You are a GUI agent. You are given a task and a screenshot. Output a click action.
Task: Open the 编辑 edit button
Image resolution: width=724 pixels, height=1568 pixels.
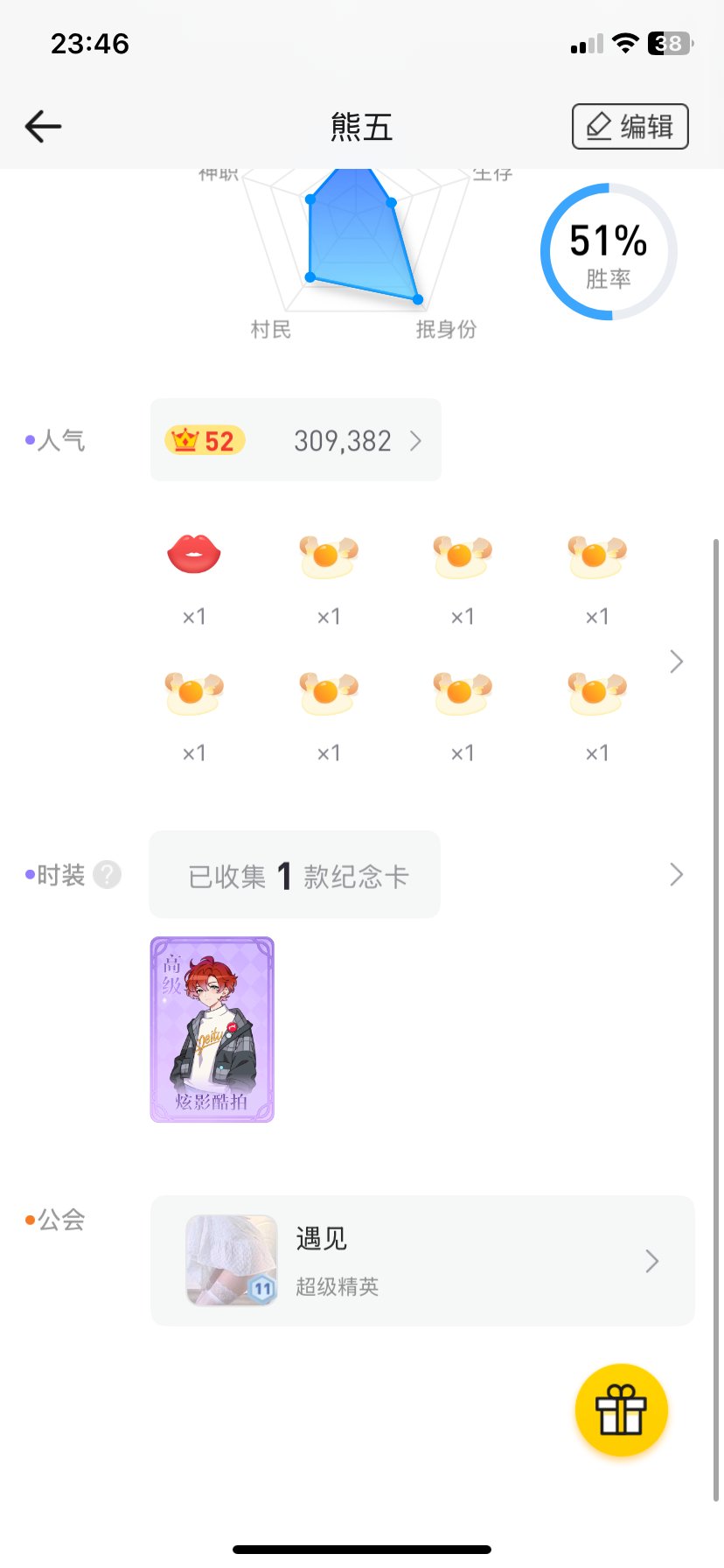[x=629, y=126]
